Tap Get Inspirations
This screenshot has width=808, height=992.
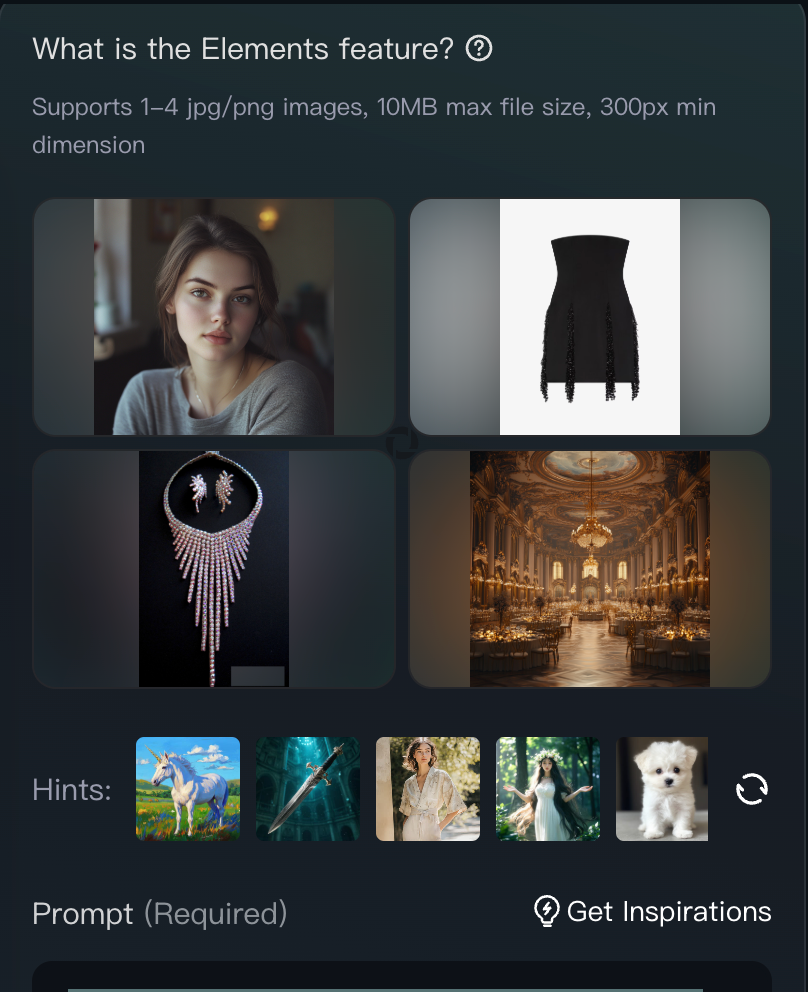point(653,911)
